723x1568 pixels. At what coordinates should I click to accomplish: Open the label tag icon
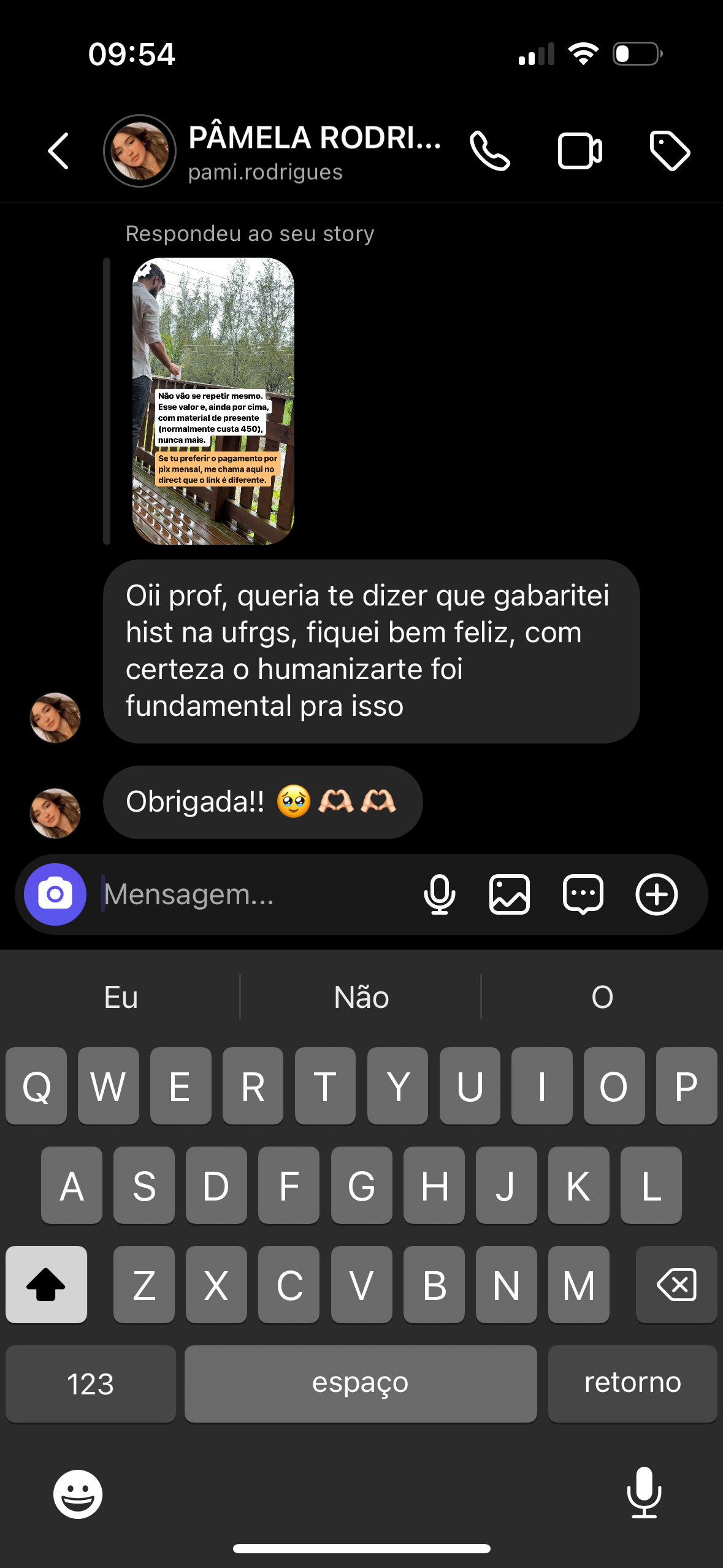tap(670, 151)
